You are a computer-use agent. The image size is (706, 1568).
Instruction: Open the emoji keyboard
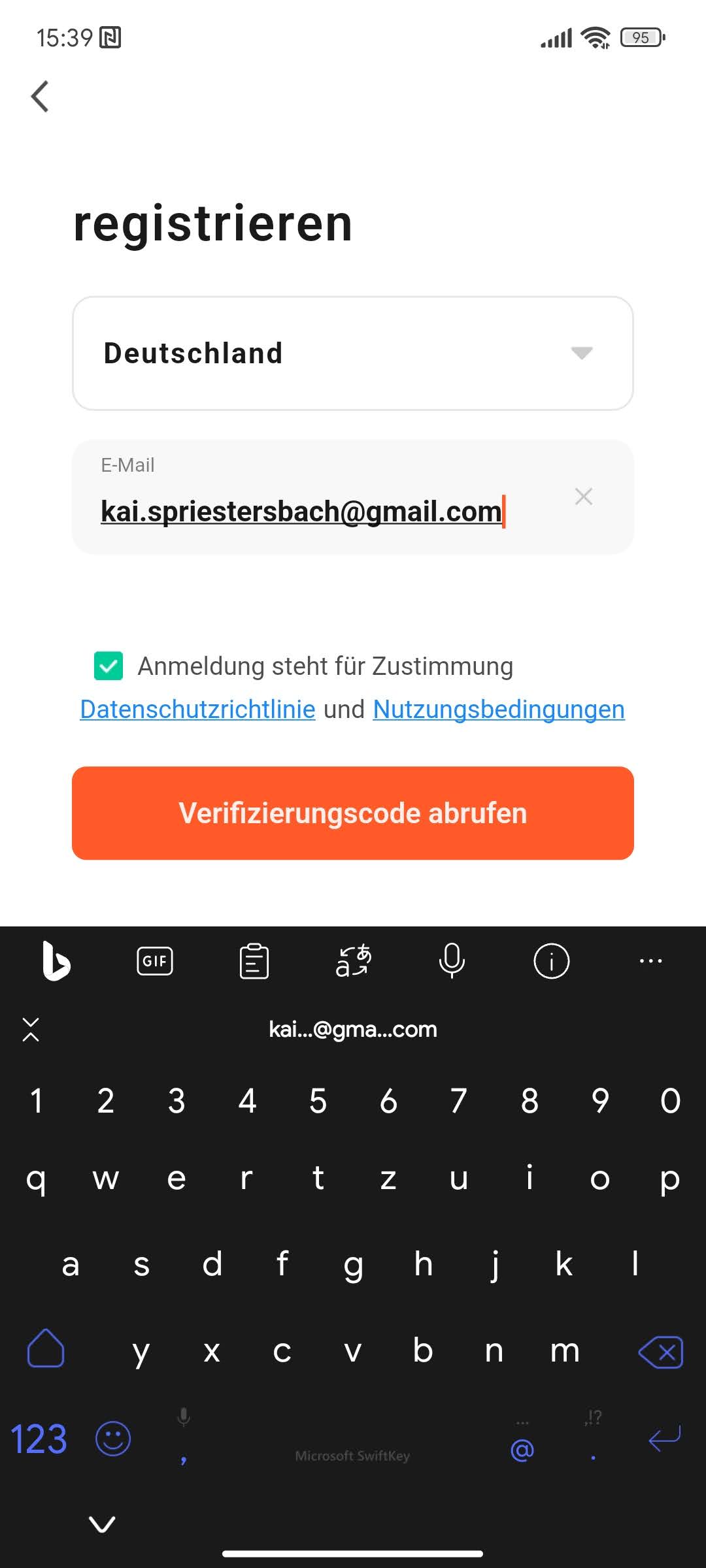click(113, 1439)
